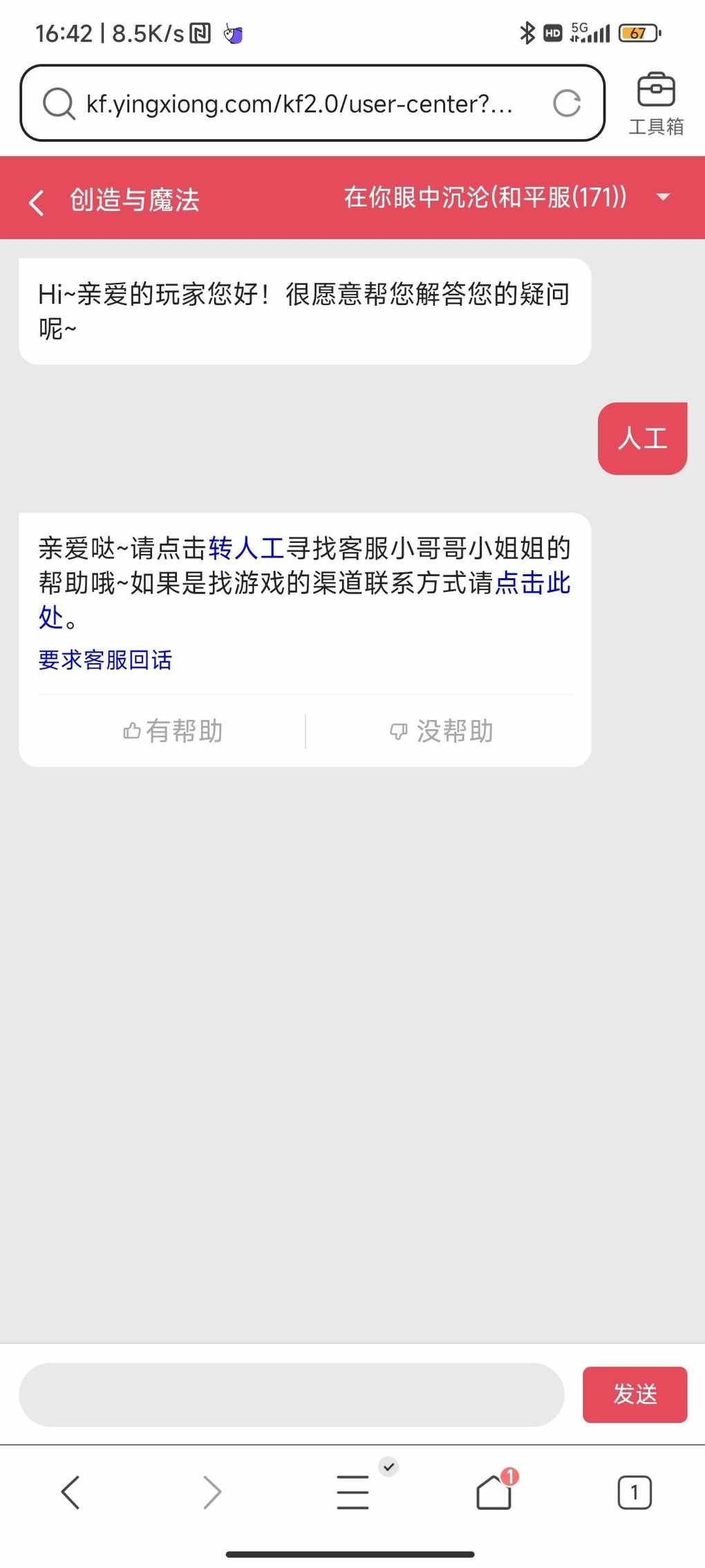705x1568 pixels.
Task: Open the 工具箱 toolbox
Action: click(656, 104)
